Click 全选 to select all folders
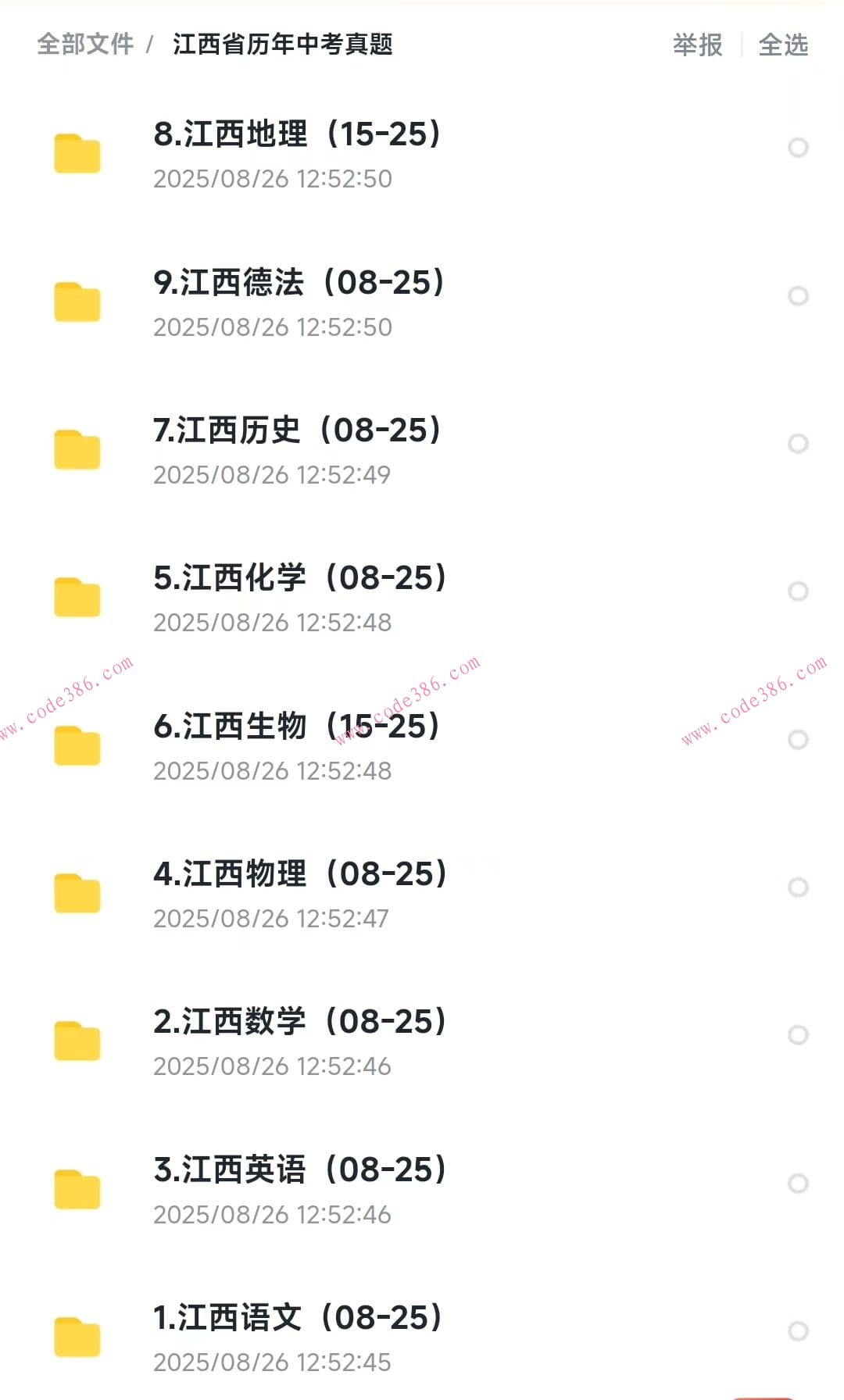The height and width of the screenshot is (1400, 844). pyautogui.click(x=783, y=46)
